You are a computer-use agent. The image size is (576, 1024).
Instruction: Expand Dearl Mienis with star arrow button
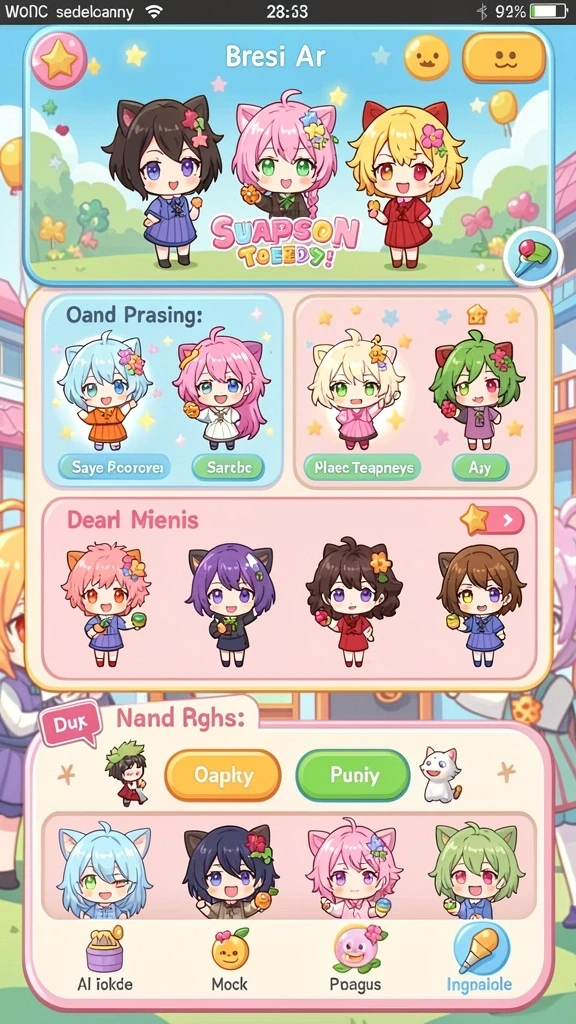[x=493, y=520]
